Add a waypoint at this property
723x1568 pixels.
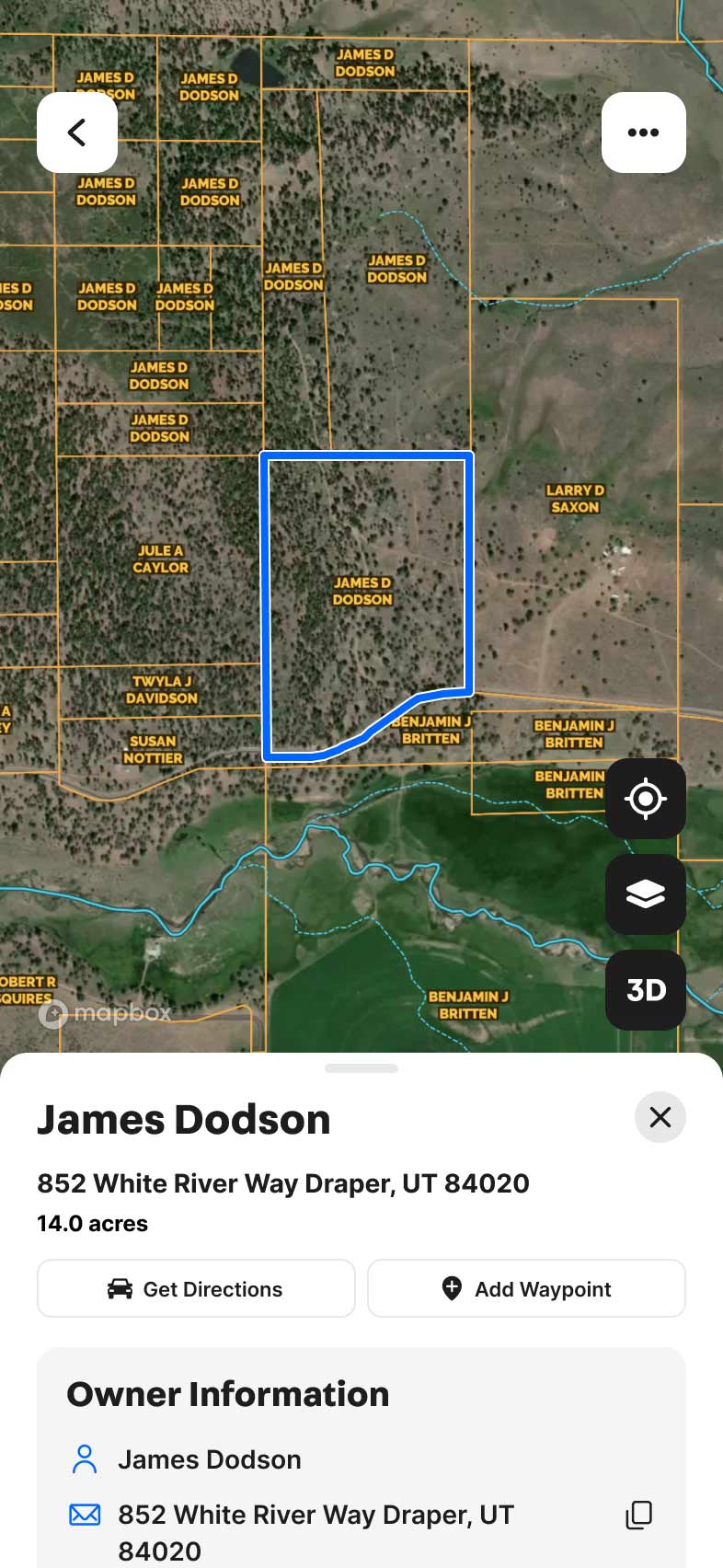point(526,1288)
